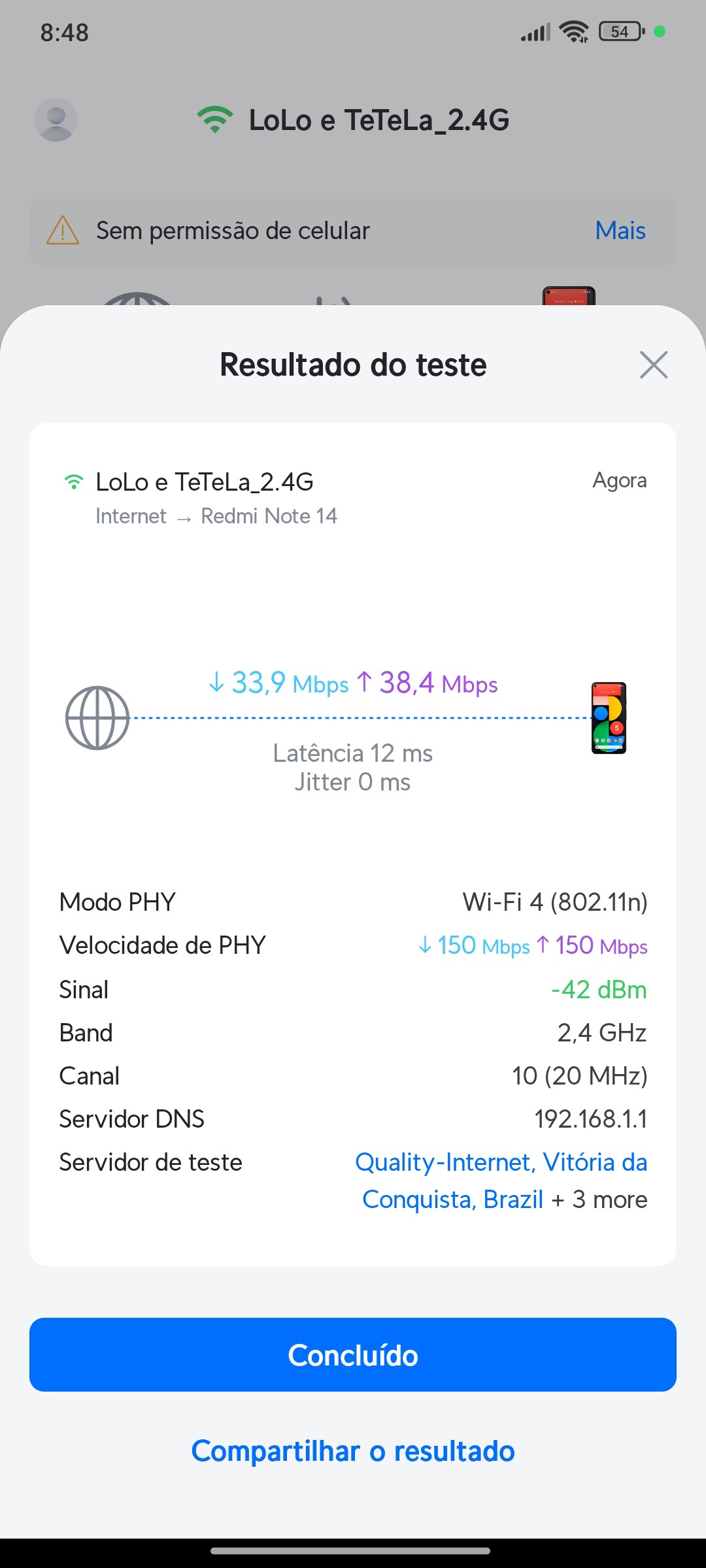Viewport: 706px width, 1568px height.
Task: Tap the Concluído button
Action: (353, 1355)
